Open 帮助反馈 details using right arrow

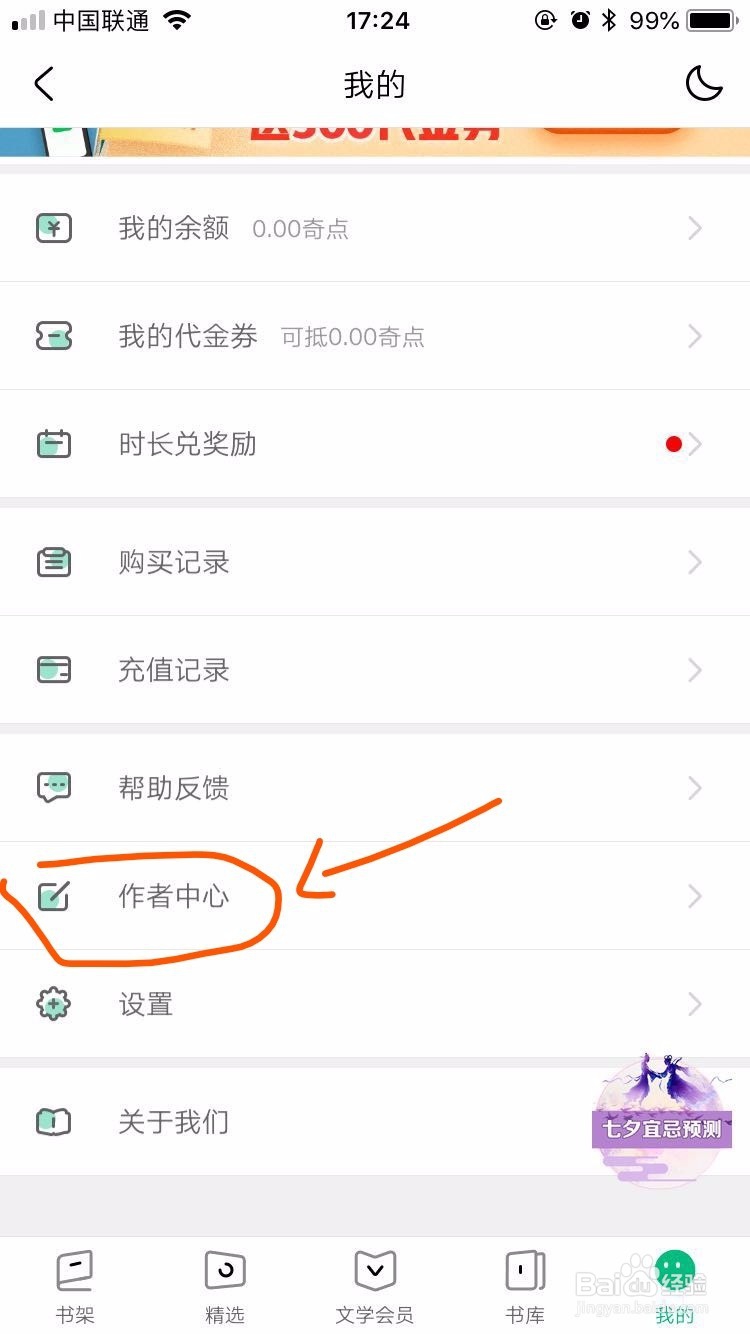[695, 788]
